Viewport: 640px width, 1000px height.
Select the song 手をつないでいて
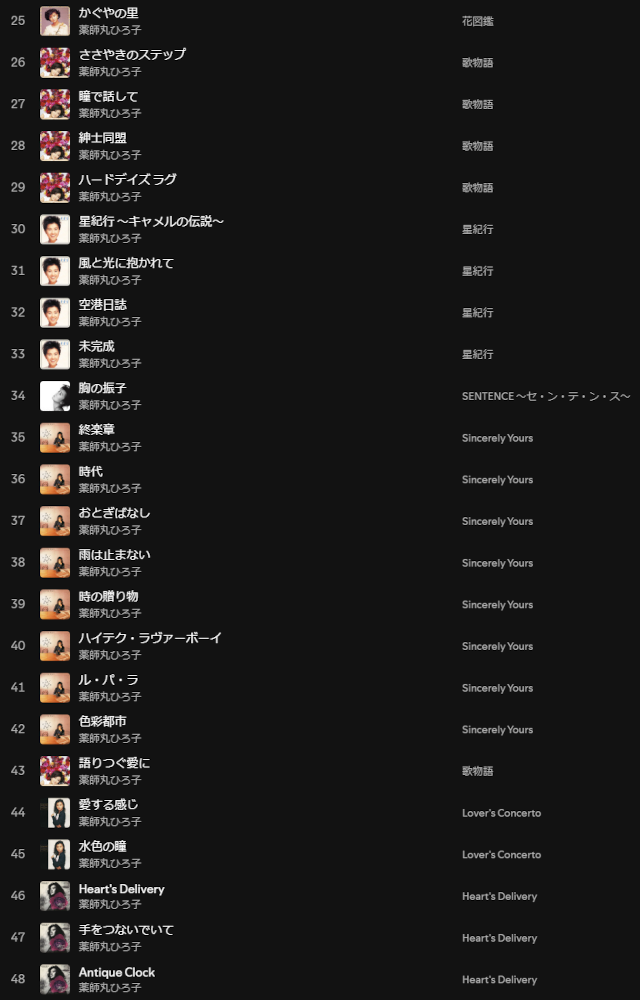(126, 930)
